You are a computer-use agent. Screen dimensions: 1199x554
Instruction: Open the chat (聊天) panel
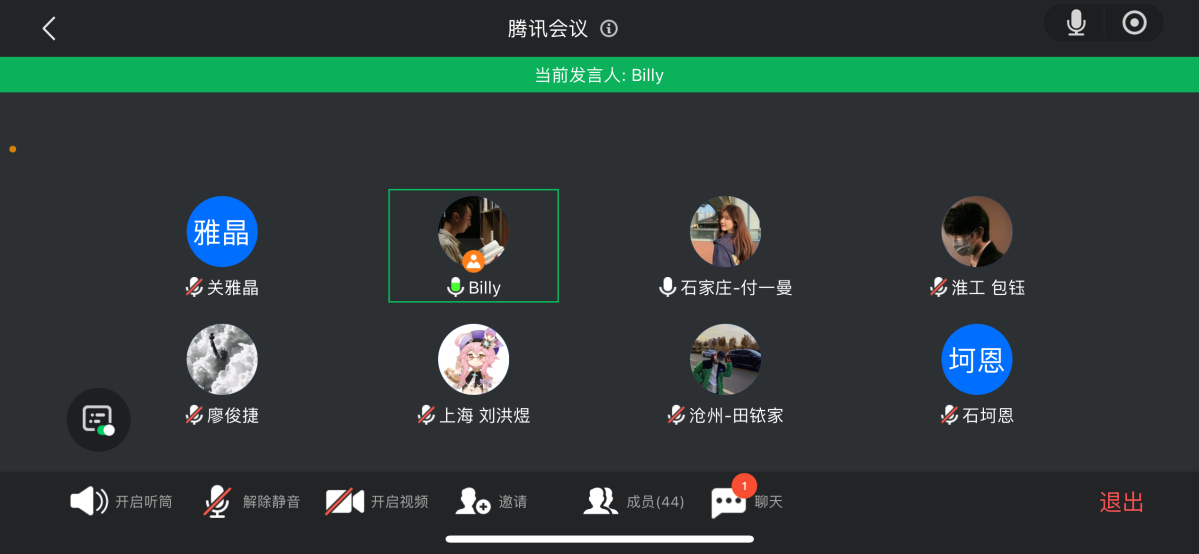click(x=746, y=501)
